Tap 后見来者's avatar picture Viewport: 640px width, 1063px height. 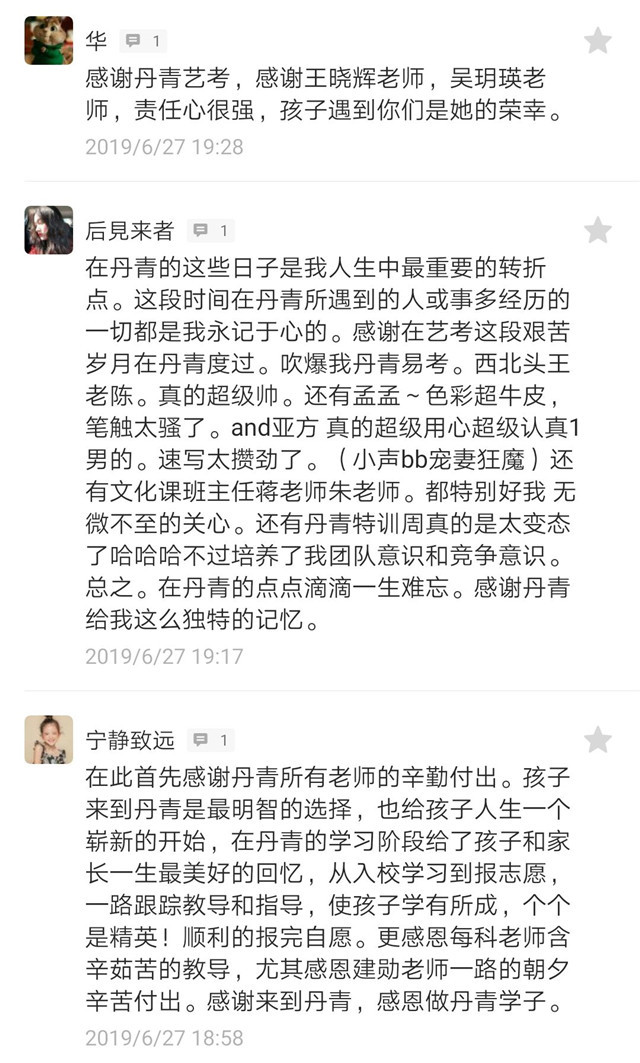[x=48, y=231]
